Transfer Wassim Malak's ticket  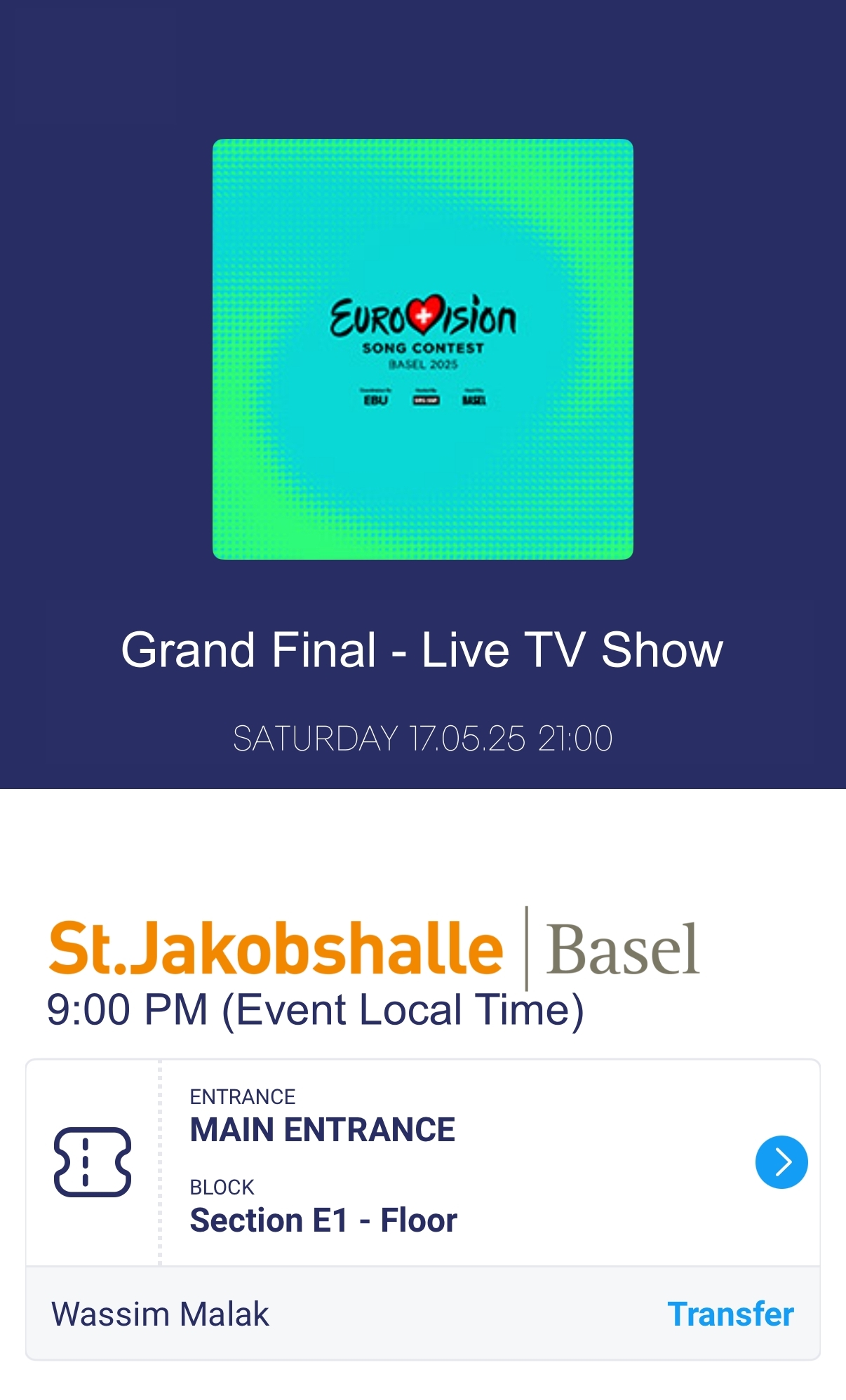[730, 1314]
